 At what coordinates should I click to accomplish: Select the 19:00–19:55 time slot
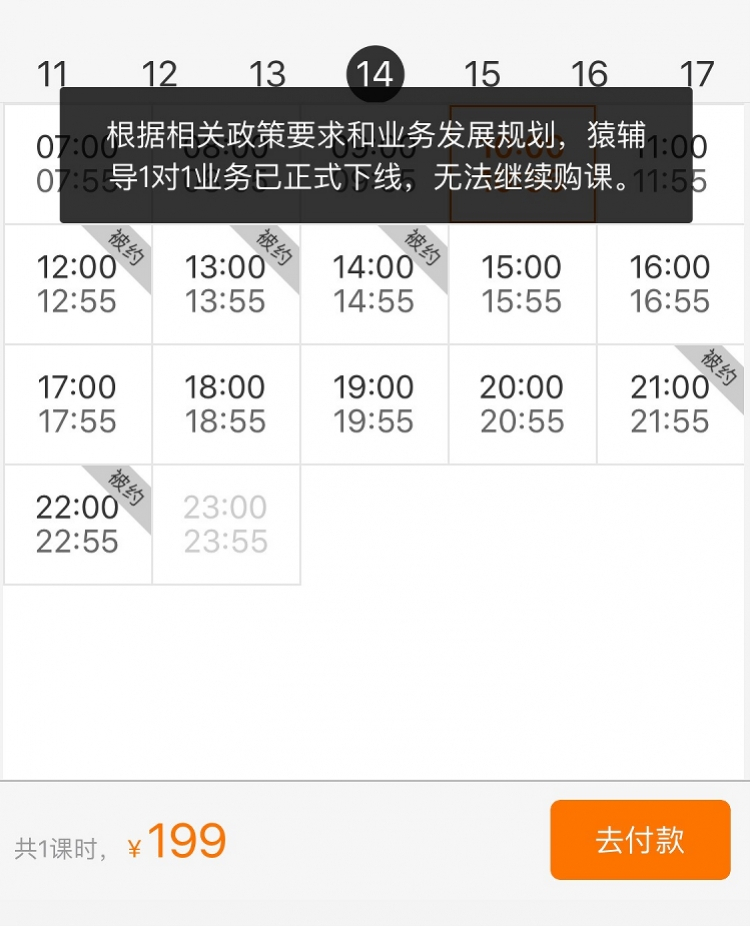point(374,404)
